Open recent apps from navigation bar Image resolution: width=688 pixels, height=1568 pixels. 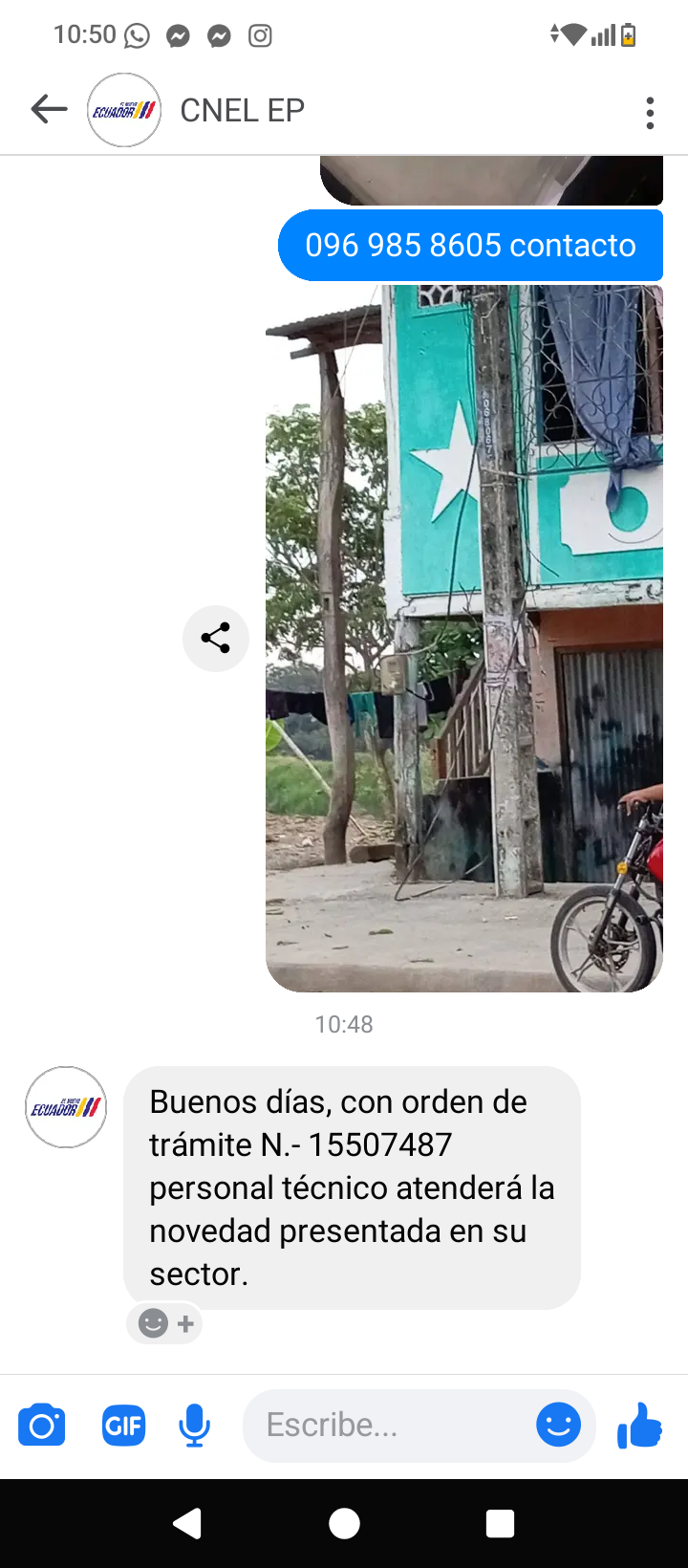pyautogui.click(x=500, y=1523)
